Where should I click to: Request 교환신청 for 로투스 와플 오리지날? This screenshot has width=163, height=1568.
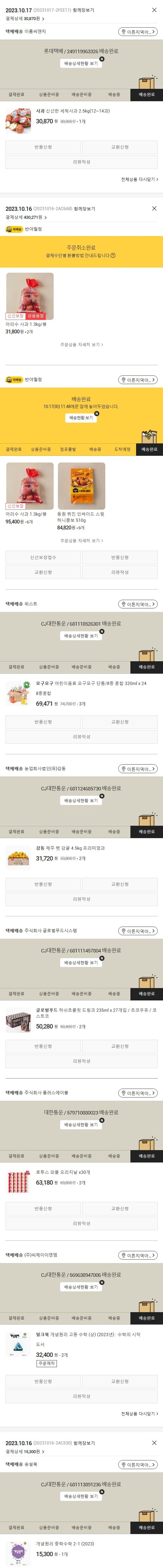tap(120, 1208)
